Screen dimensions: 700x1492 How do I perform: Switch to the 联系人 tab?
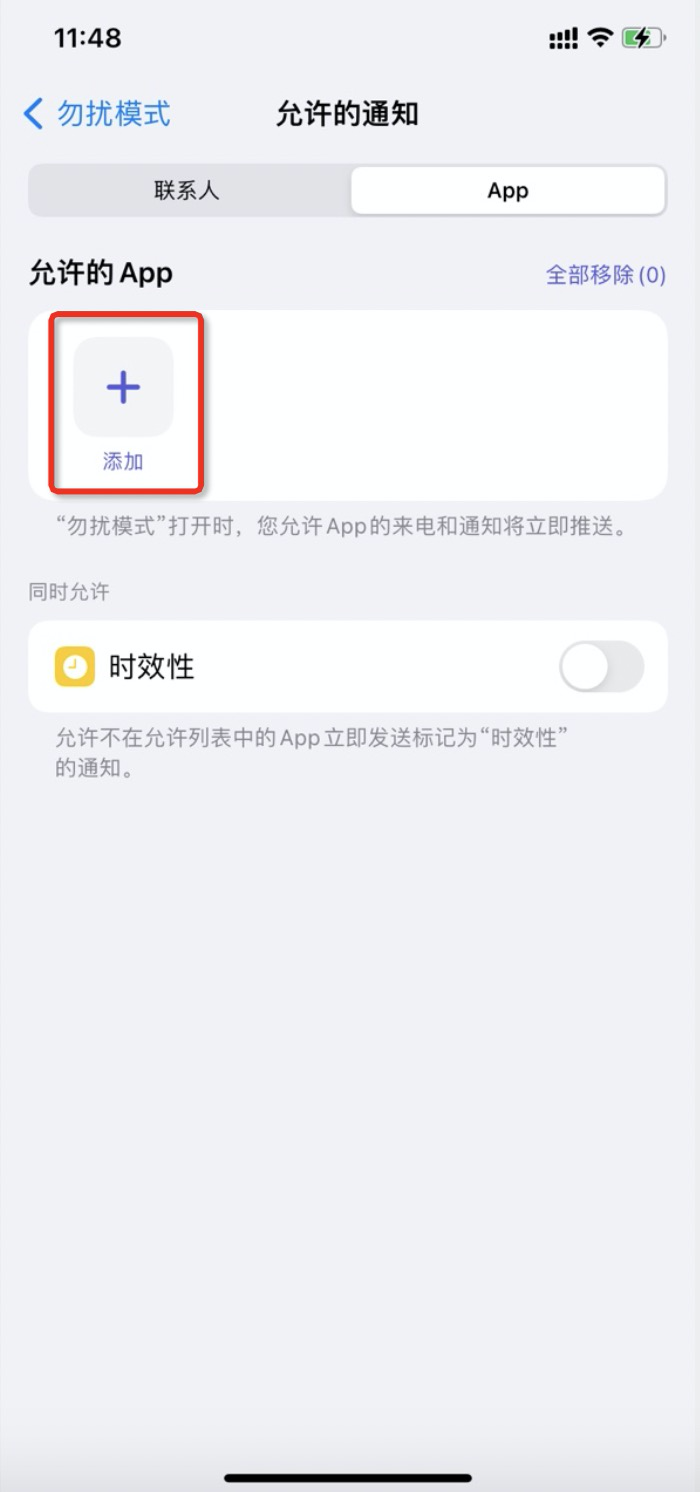click(187, 191)
